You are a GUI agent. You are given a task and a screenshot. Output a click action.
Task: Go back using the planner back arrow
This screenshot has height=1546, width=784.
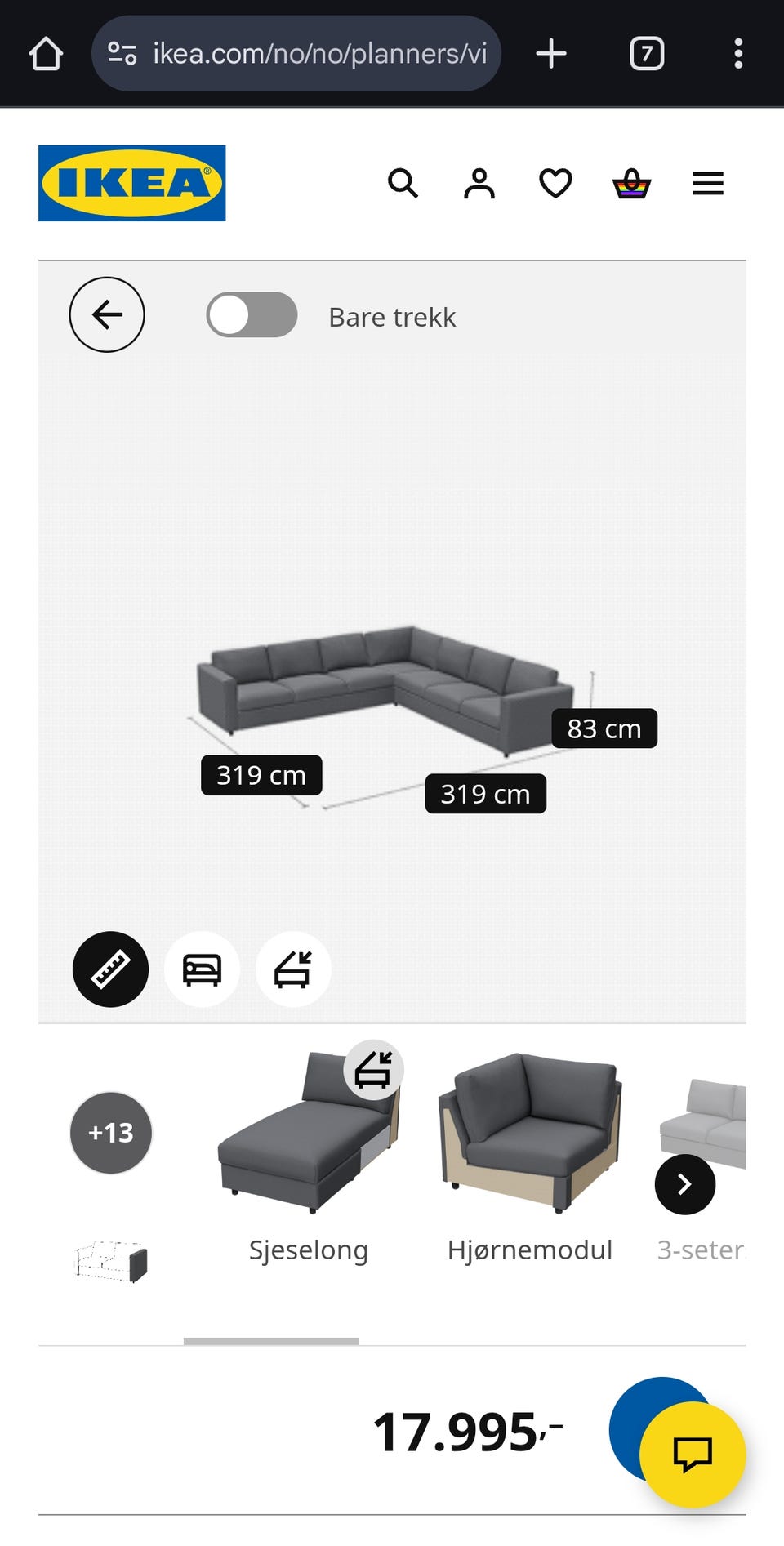[x=107, y=314]
